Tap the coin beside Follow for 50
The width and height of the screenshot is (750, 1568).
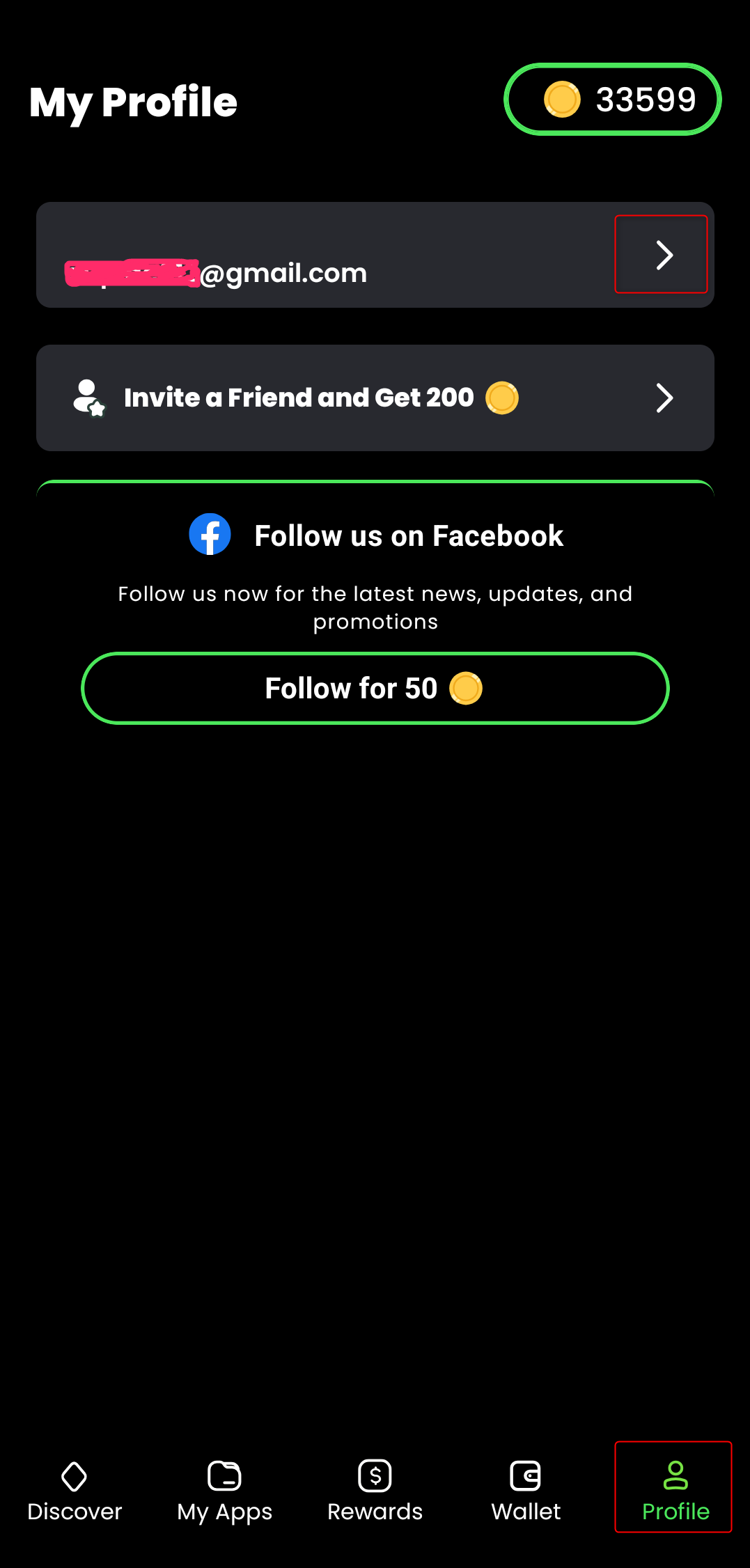(466, 688)
